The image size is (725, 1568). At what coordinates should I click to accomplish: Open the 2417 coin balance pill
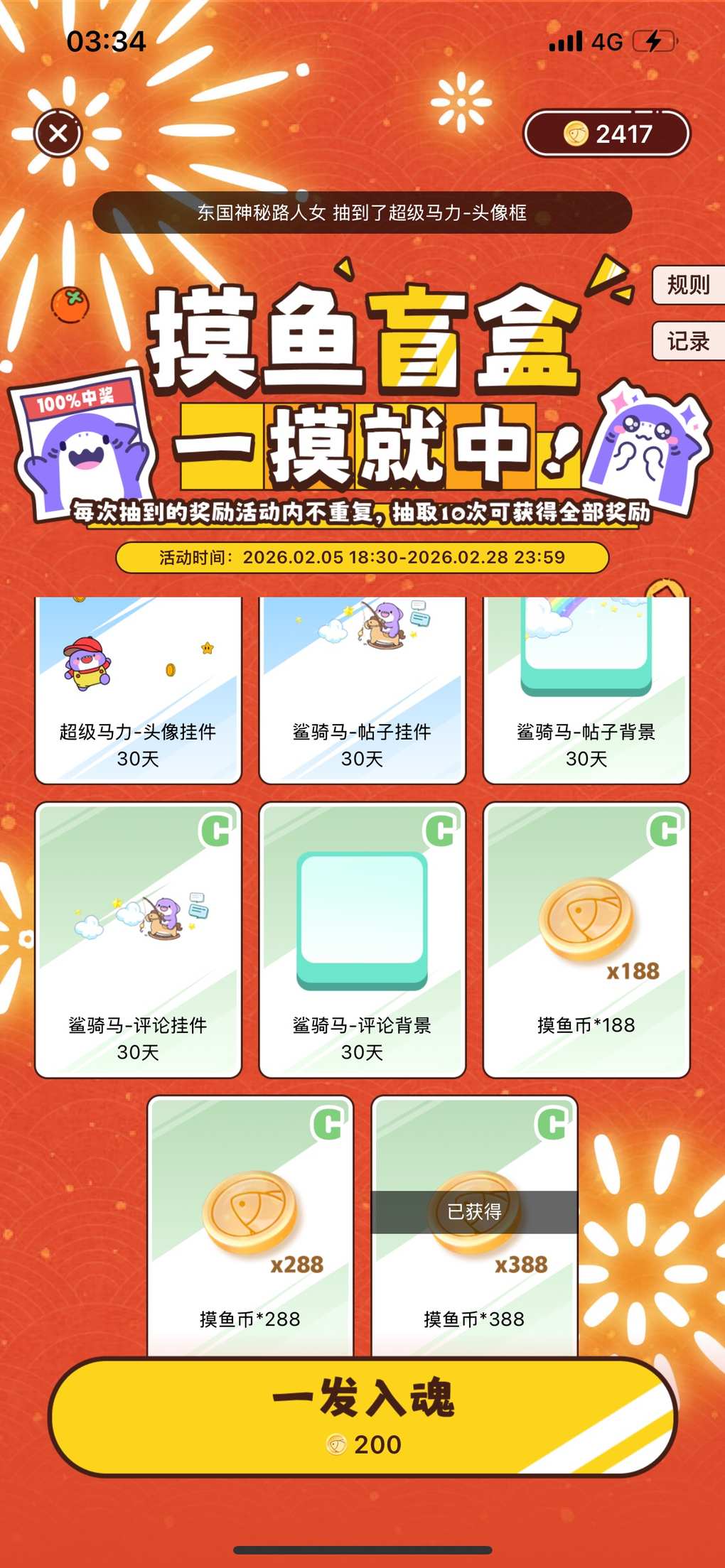[x=606, y=133]
